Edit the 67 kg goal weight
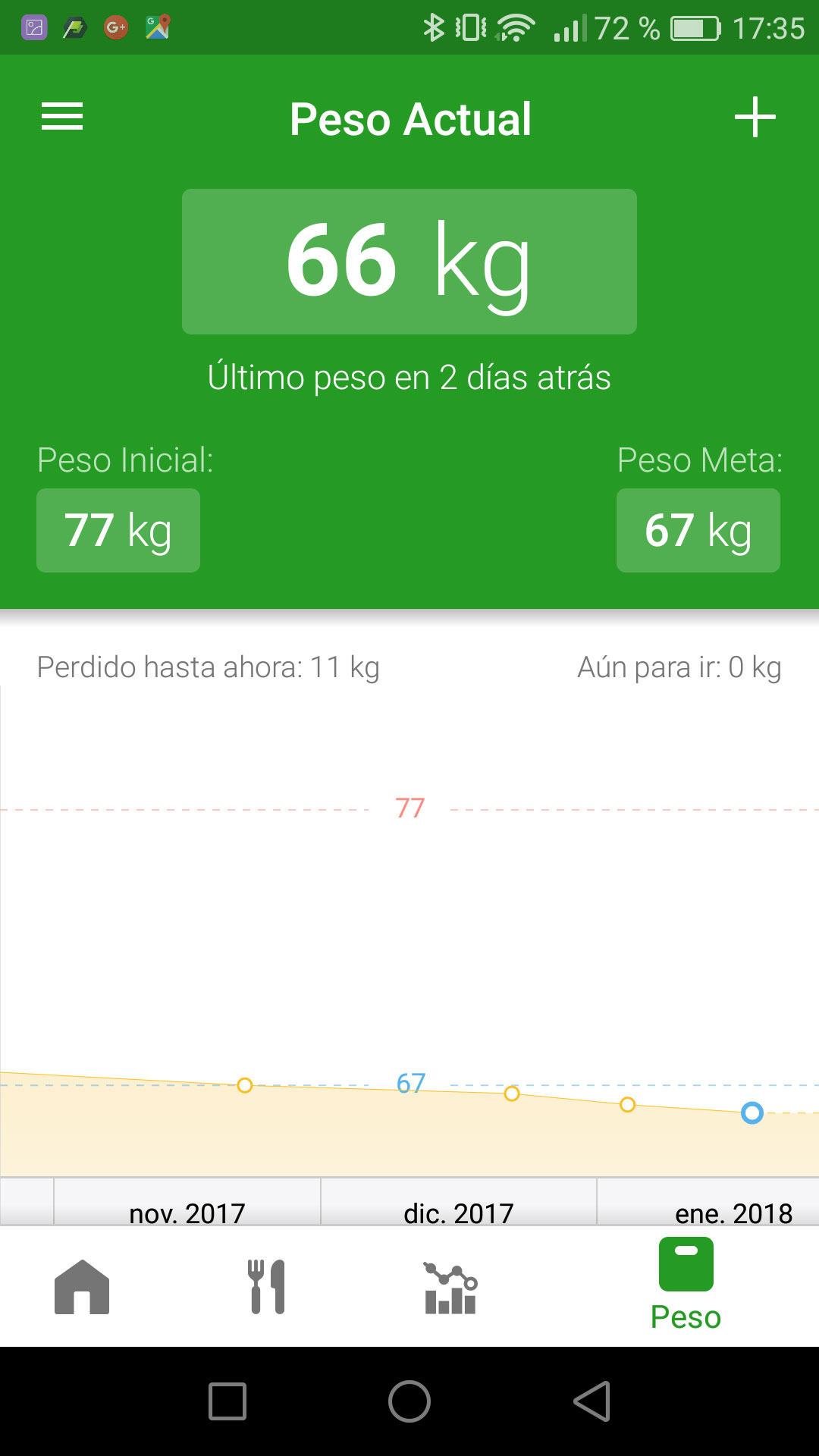This screenshot has height=1456, width=819. (698, 530)
